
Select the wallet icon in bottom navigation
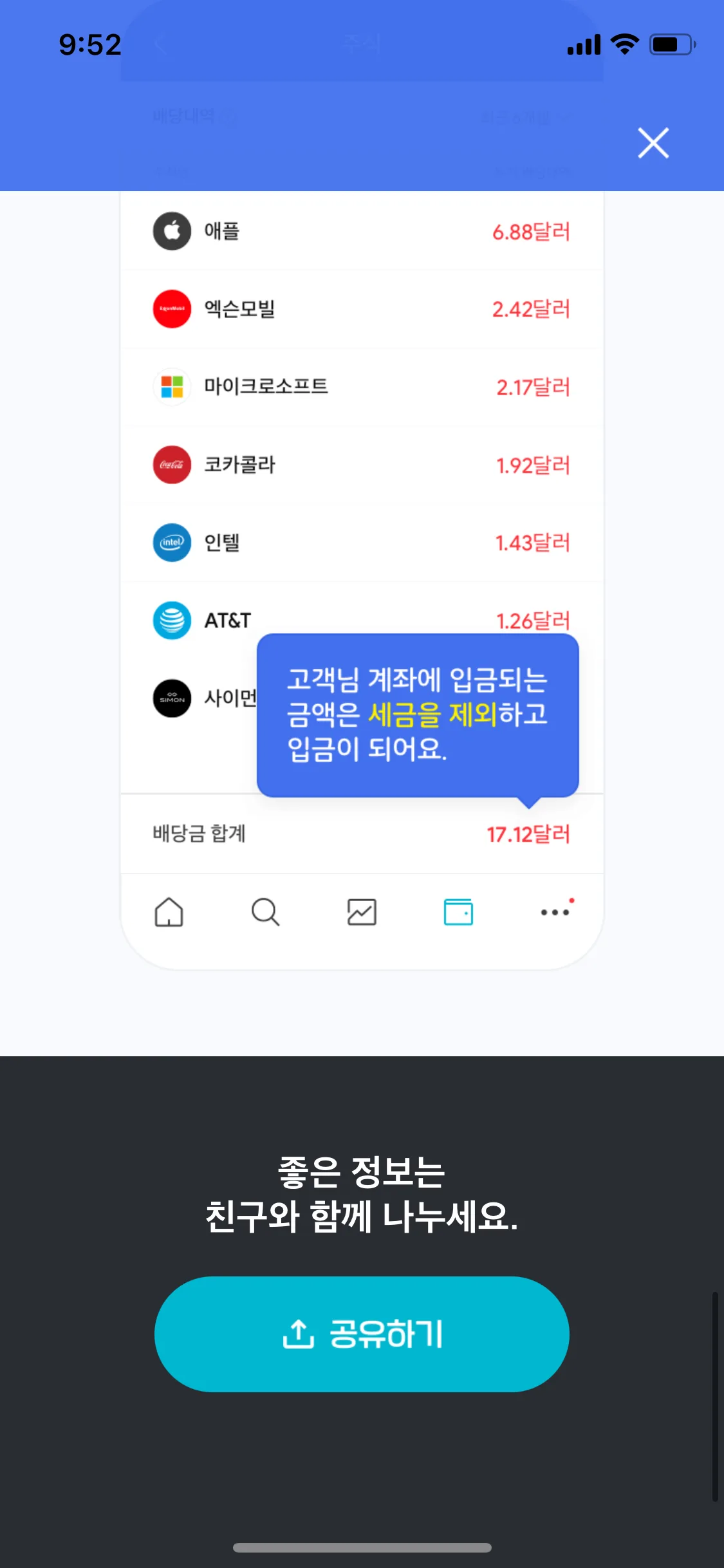coord(458,911)
